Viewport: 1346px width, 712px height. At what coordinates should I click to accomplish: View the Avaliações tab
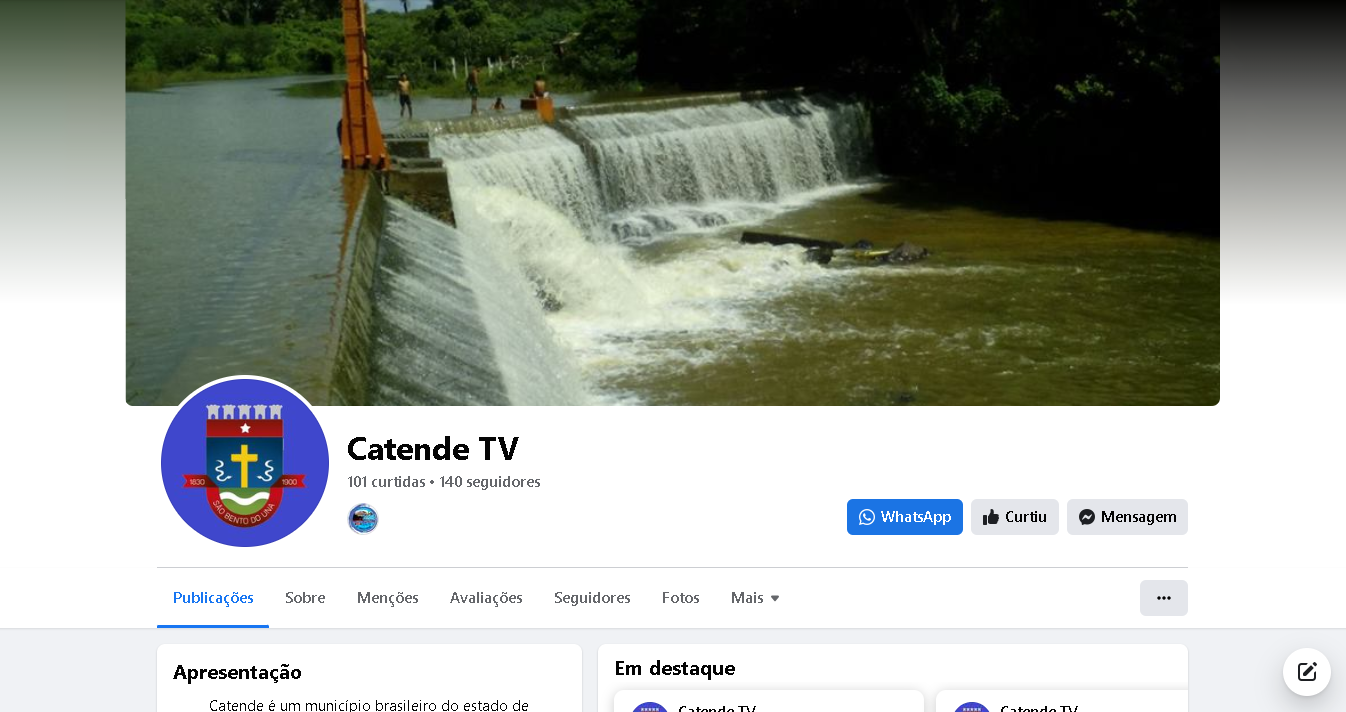[x=486, y=598]
